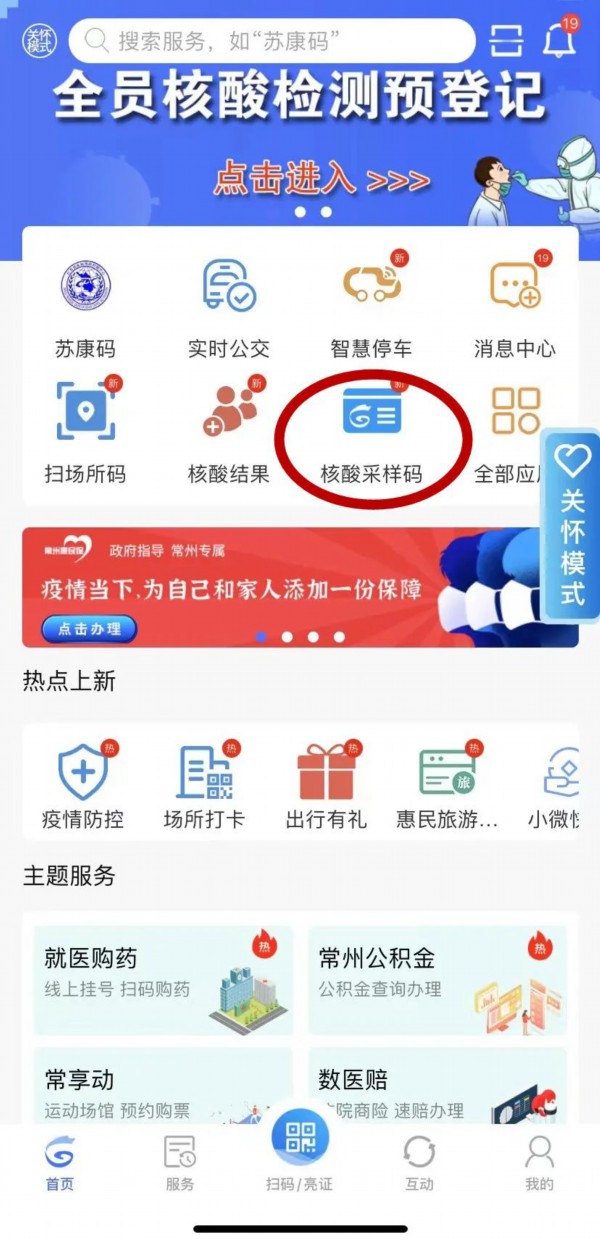Open 疫情防控 under 热点上新

click(83, 787)
